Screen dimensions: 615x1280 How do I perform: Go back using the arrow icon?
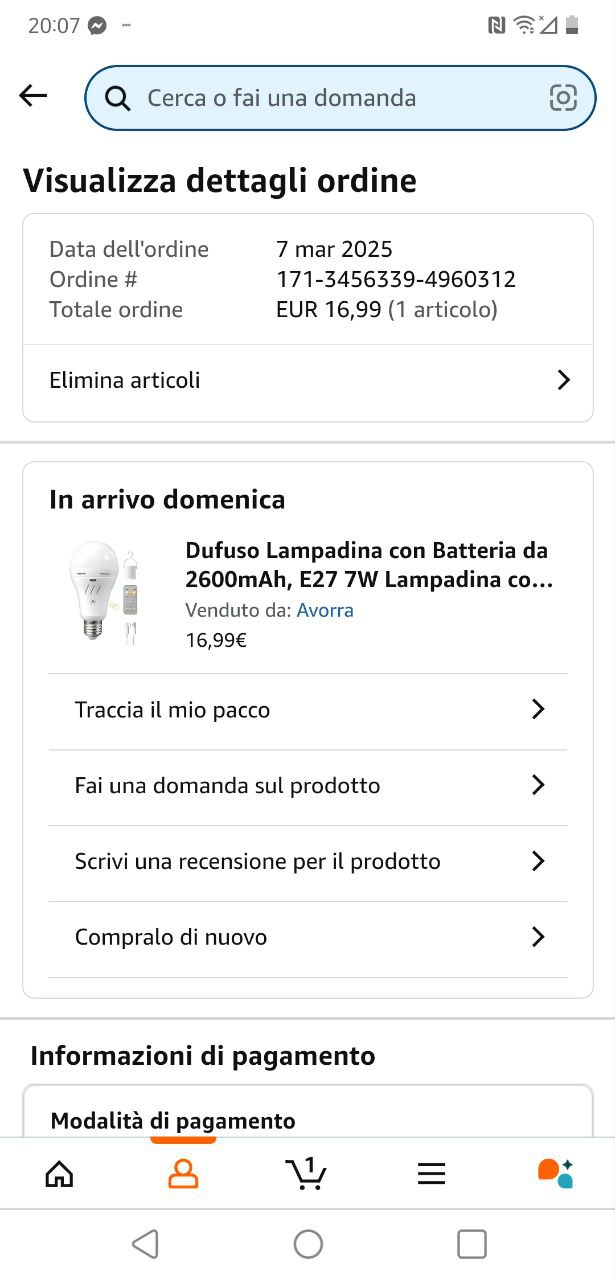(33, 96)
